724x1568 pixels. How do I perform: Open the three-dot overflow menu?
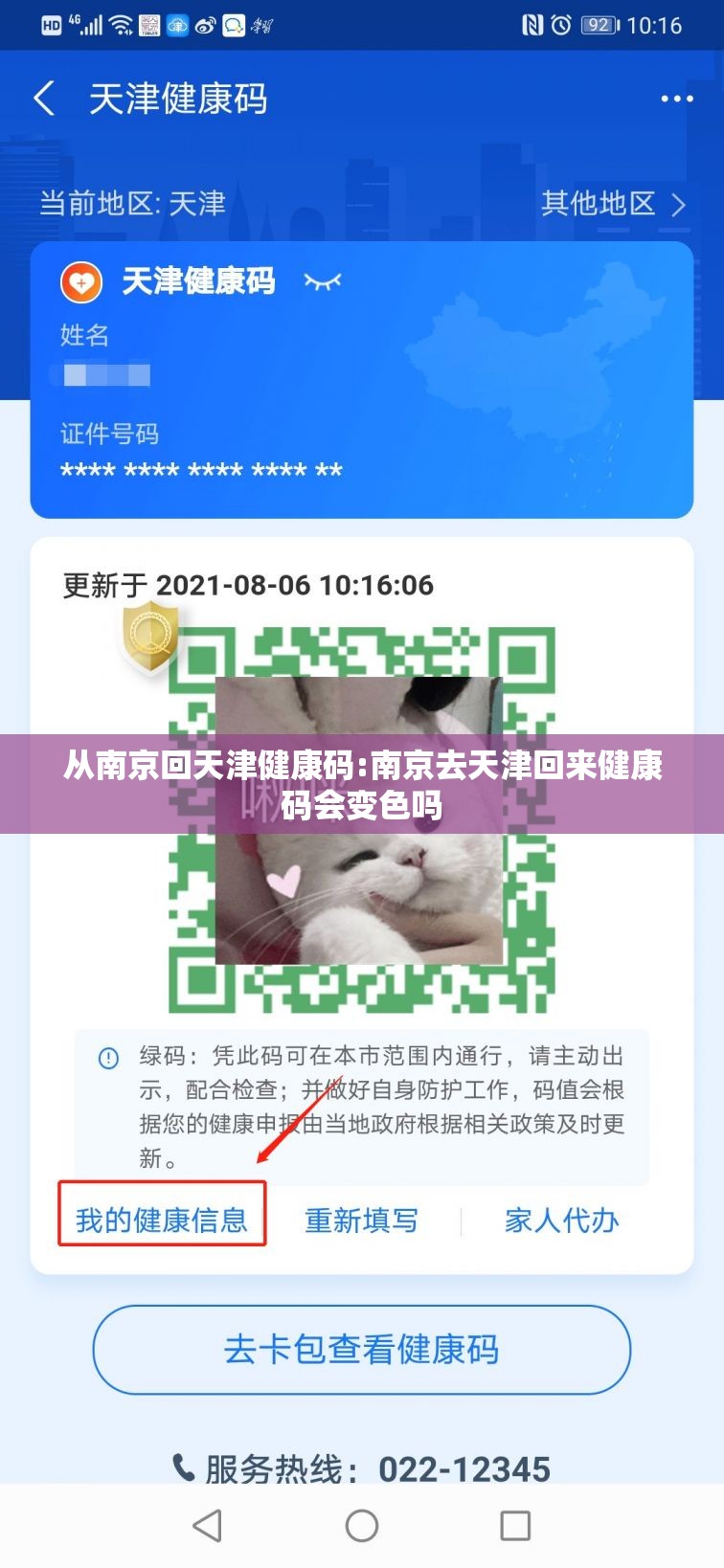point(676,99)
